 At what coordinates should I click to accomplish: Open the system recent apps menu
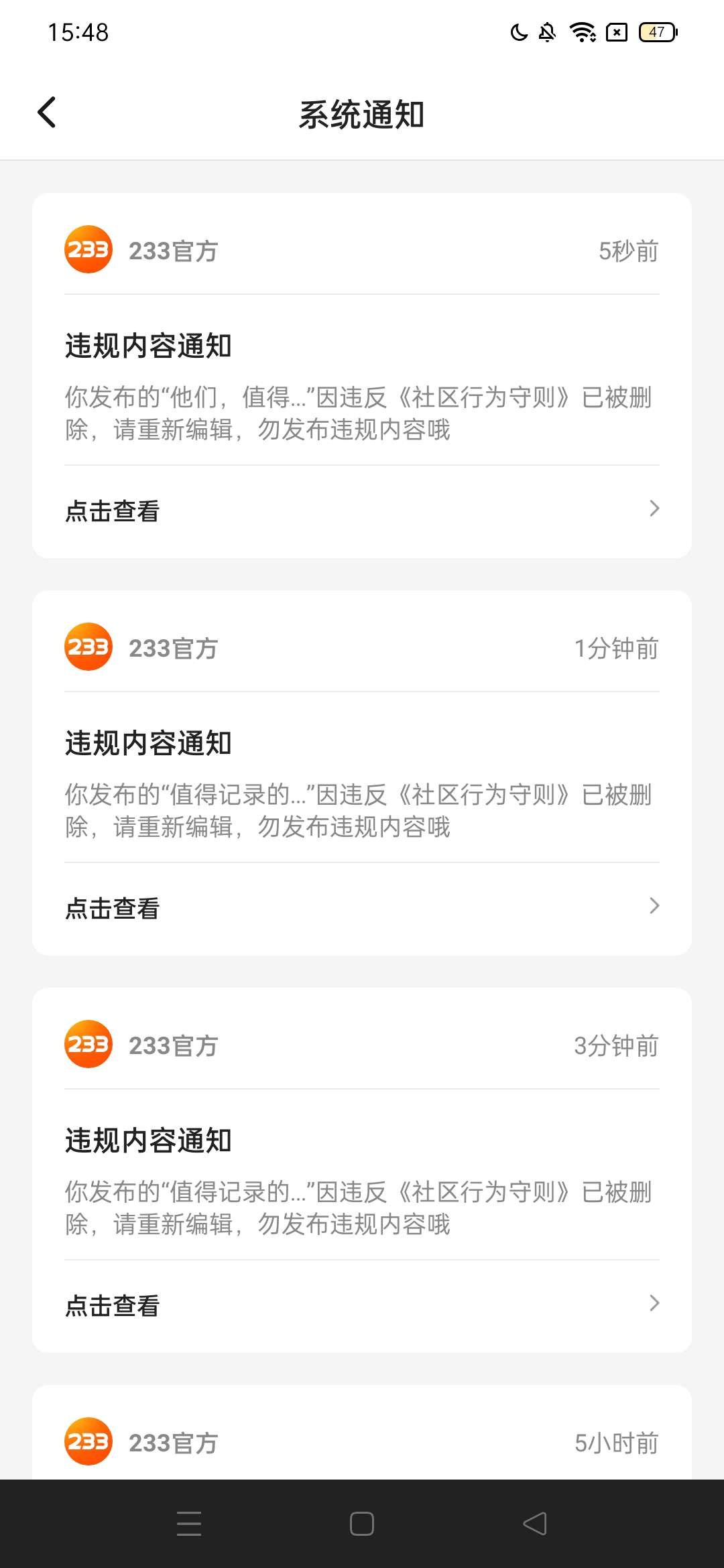[x=189, y=1524]
